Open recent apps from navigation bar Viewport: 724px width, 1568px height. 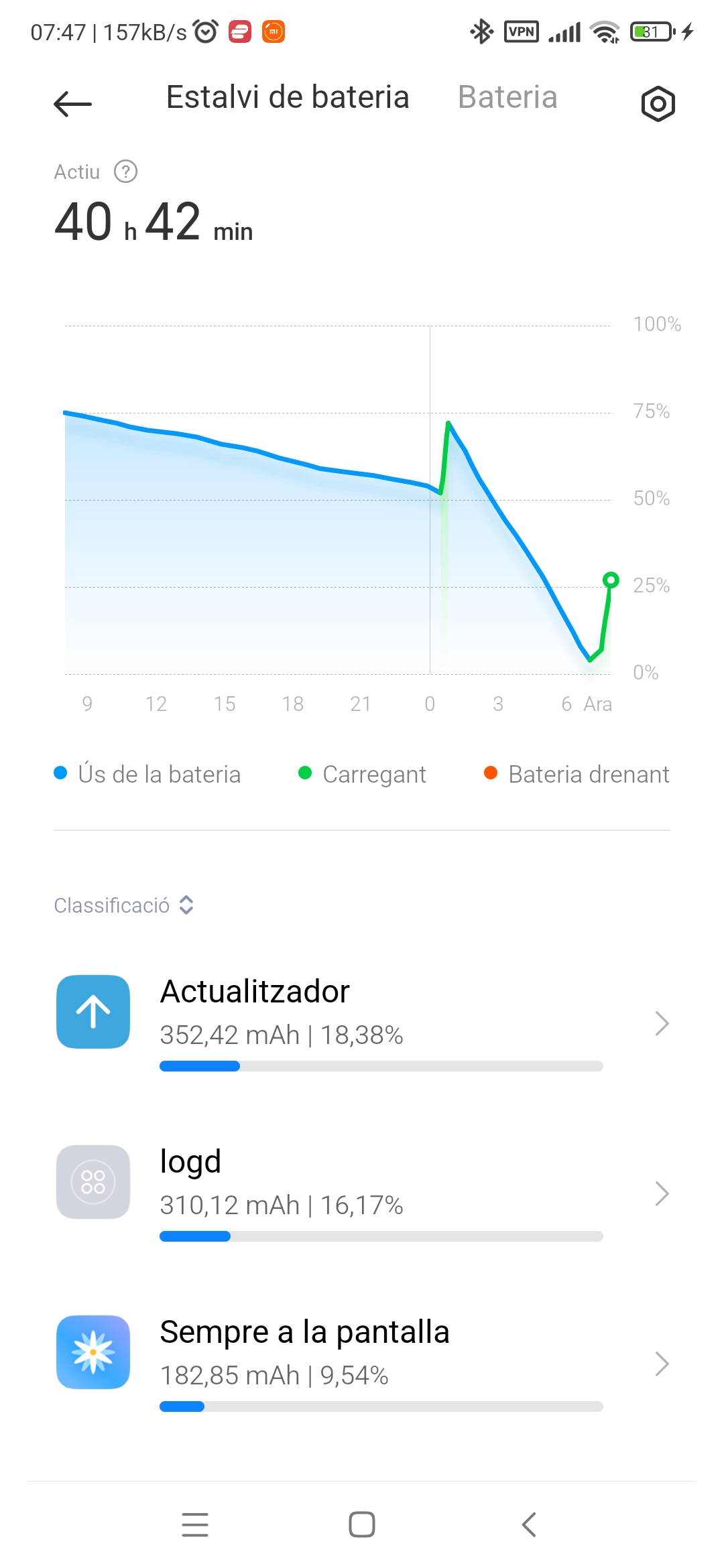[195, 1524]
